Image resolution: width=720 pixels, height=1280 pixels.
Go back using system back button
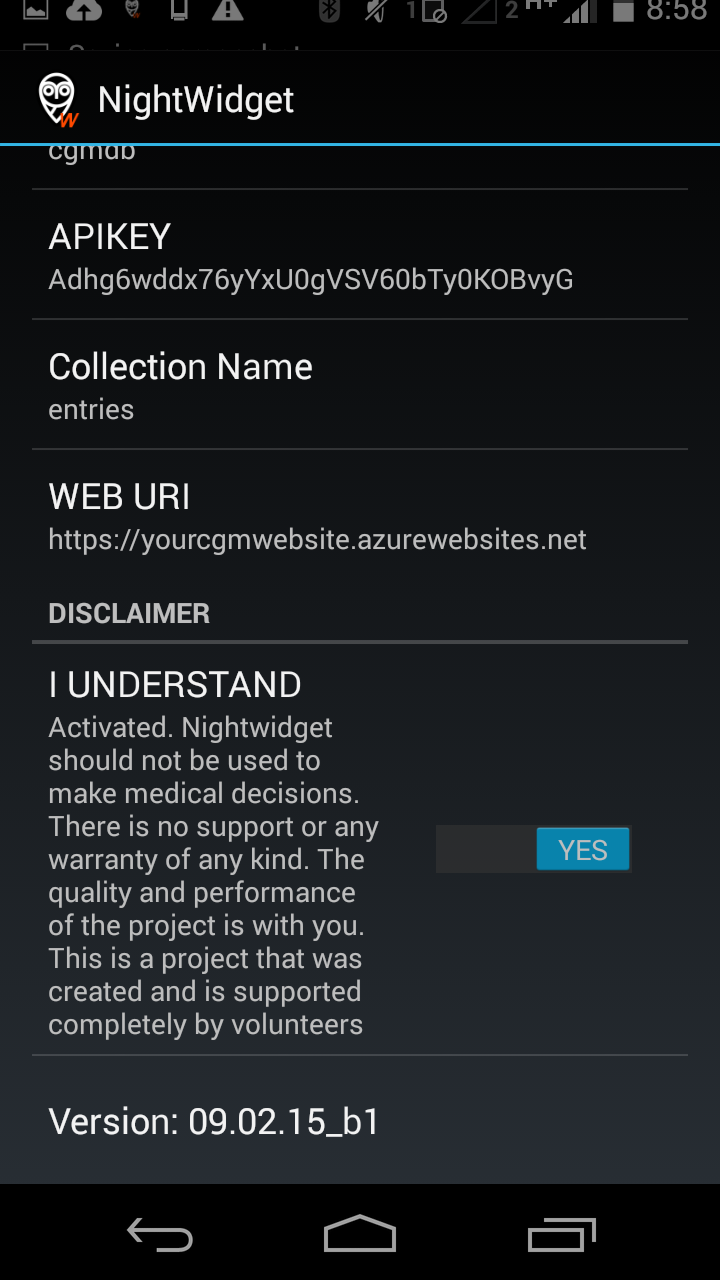click(160, 1235)
